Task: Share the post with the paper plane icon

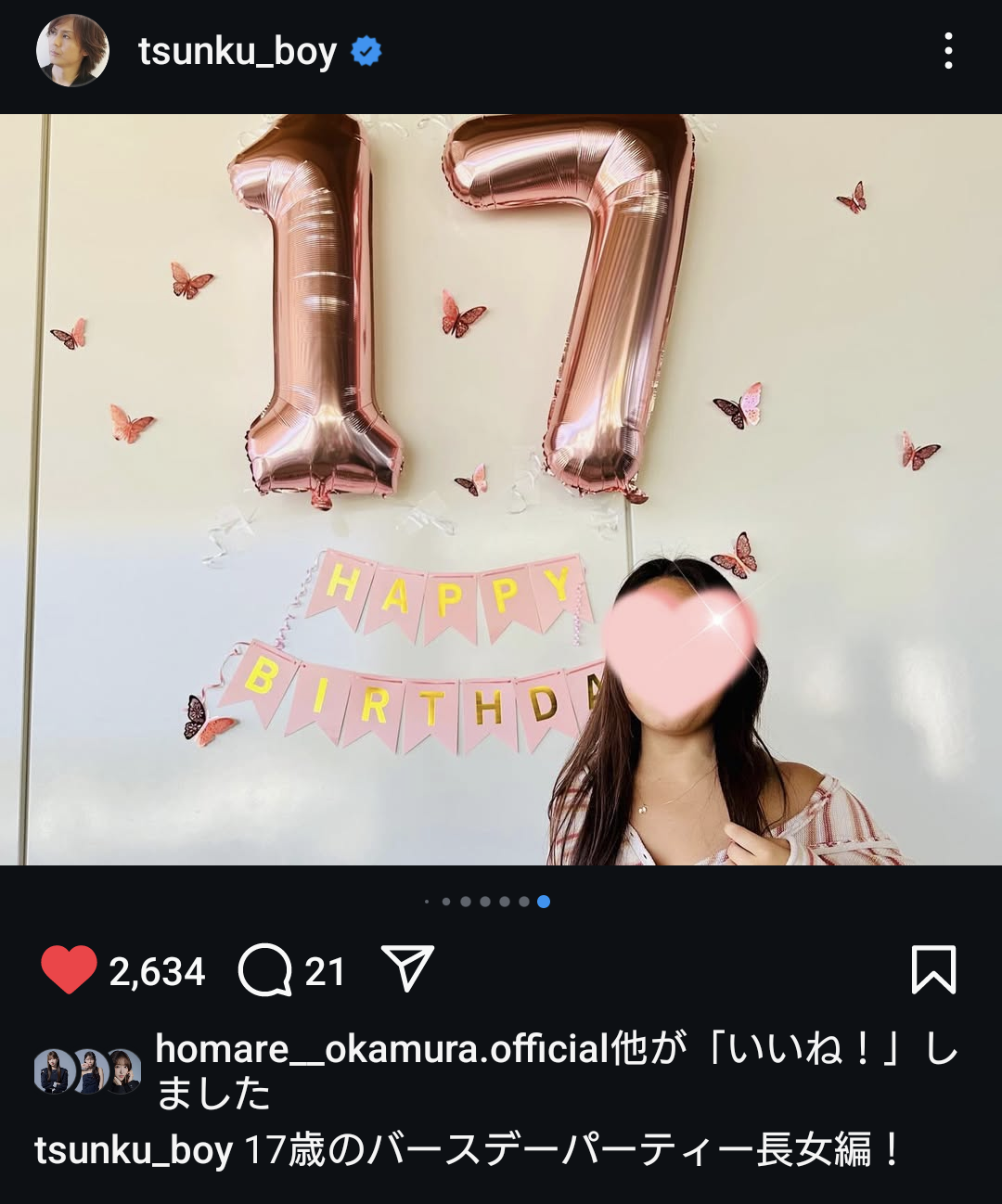Action: tap(408, 968)
